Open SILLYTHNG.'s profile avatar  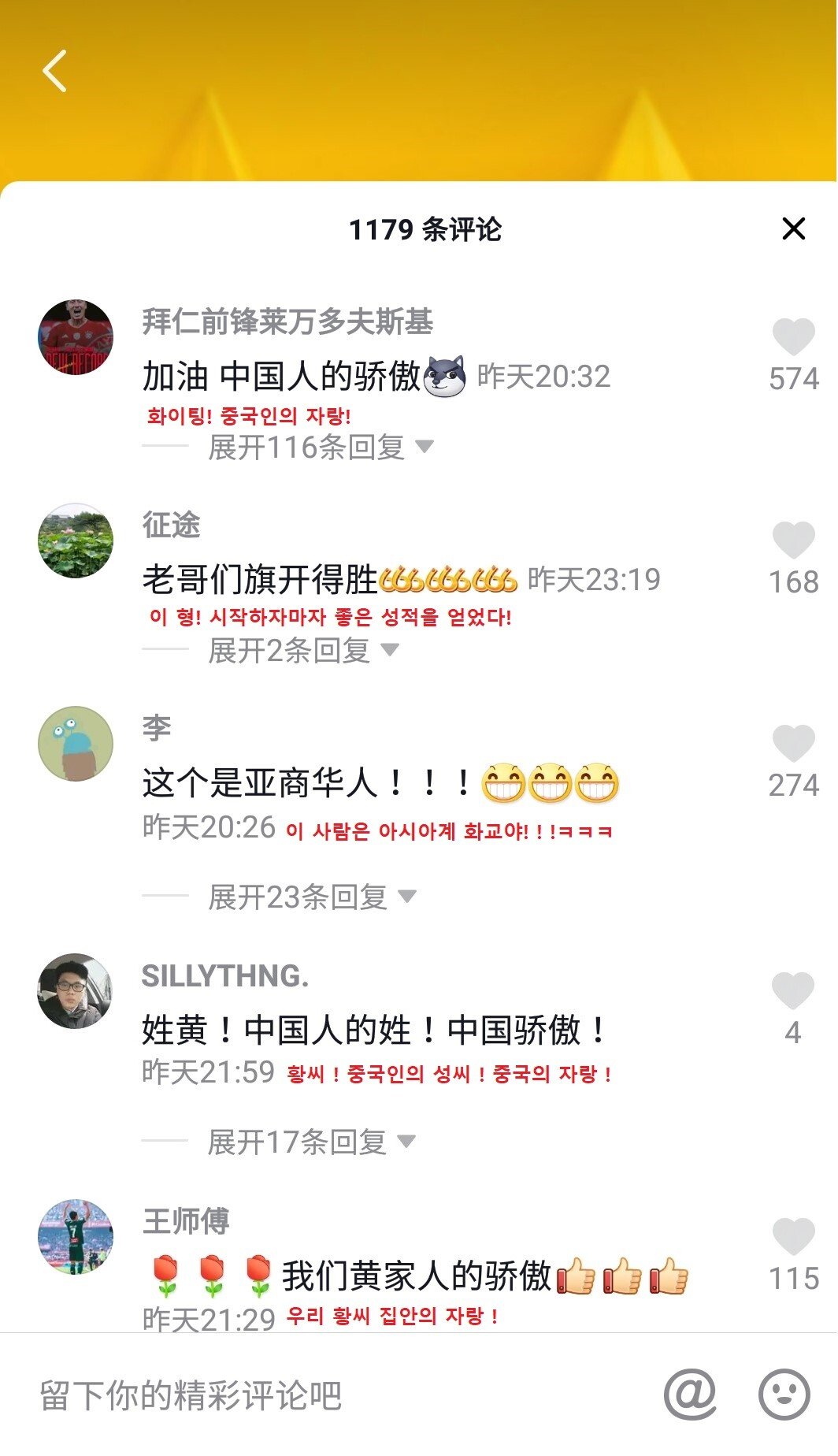pyautogui.click(x=76, y=991)
